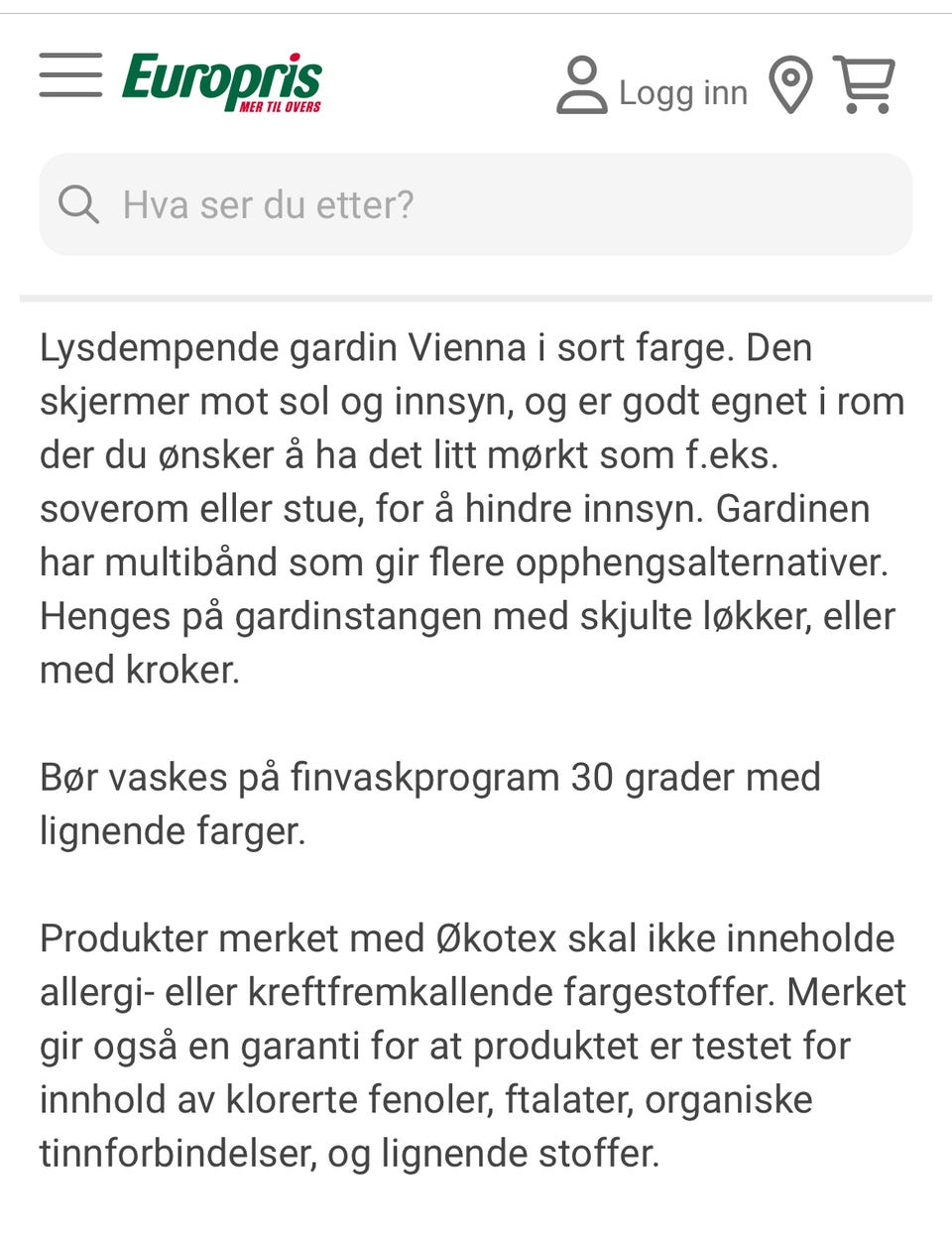Viewport: 952px width, 1247px height.
Task: Click the account login area in the header
Action: (x=654, y=89)
